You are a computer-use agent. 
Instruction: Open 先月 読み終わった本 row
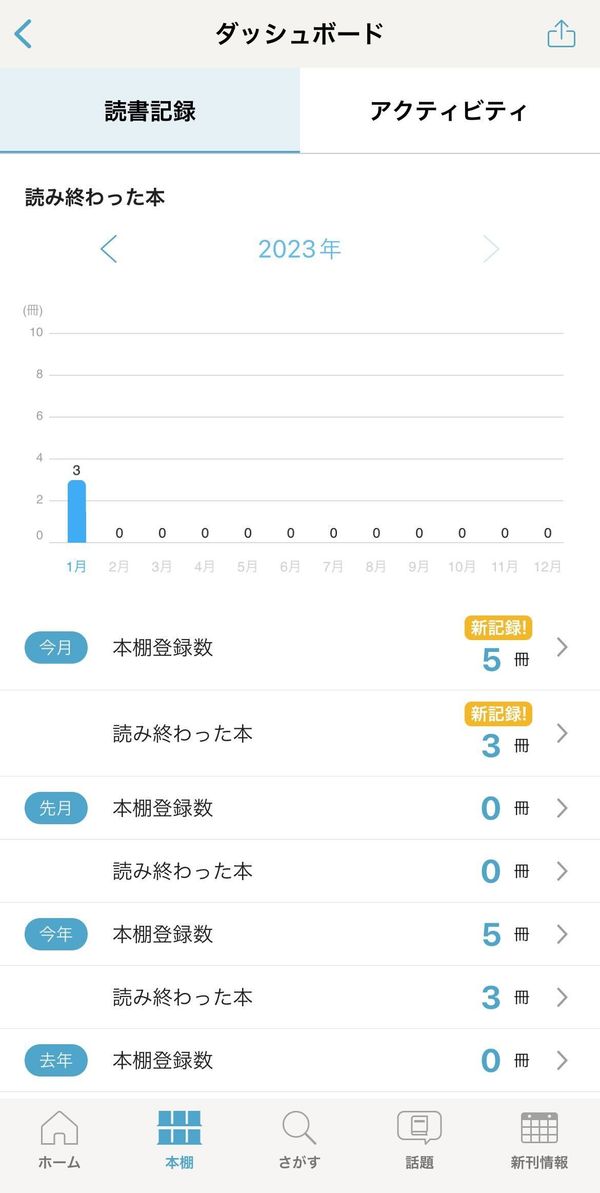click(x=300, y=871)
